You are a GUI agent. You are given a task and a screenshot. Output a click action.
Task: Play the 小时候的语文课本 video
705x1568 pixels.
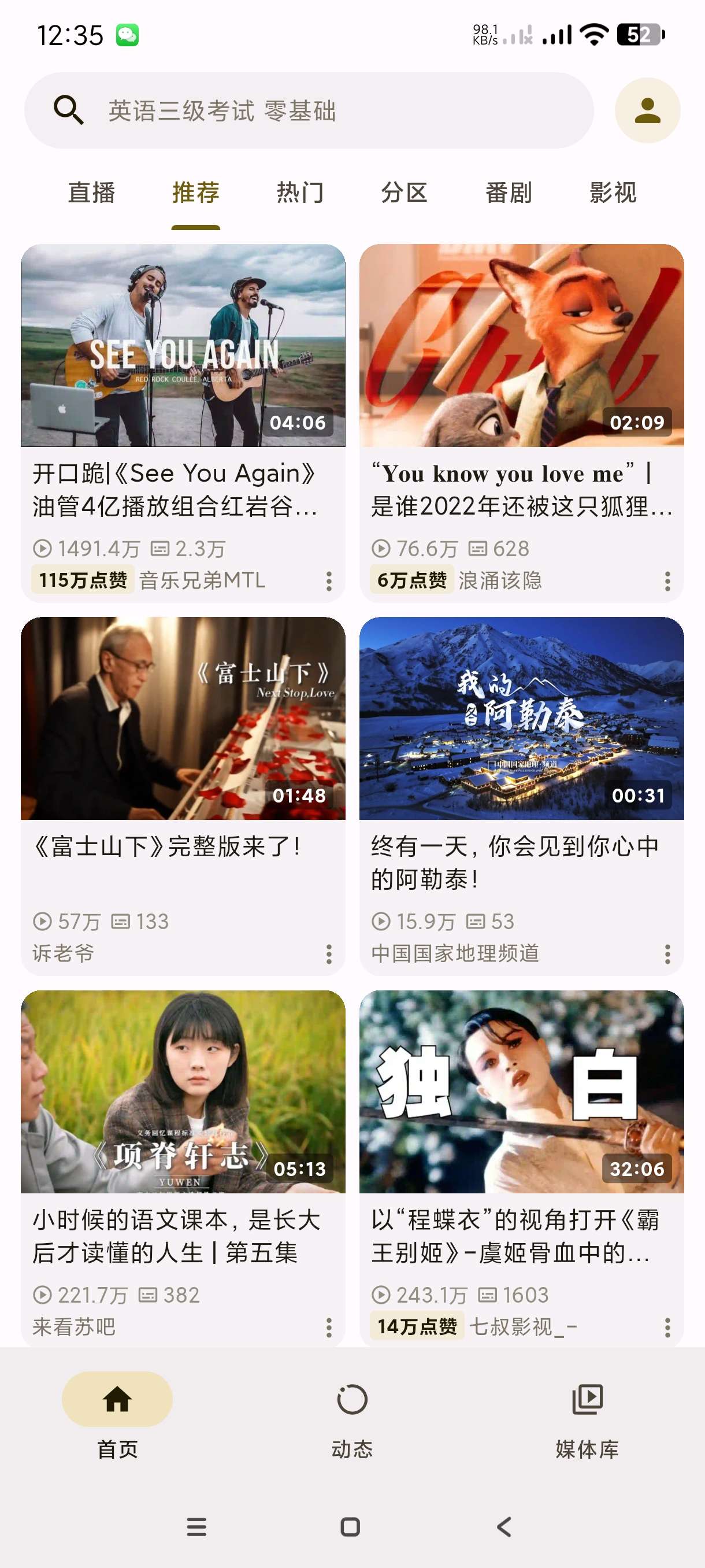[x=183, y=1092]
